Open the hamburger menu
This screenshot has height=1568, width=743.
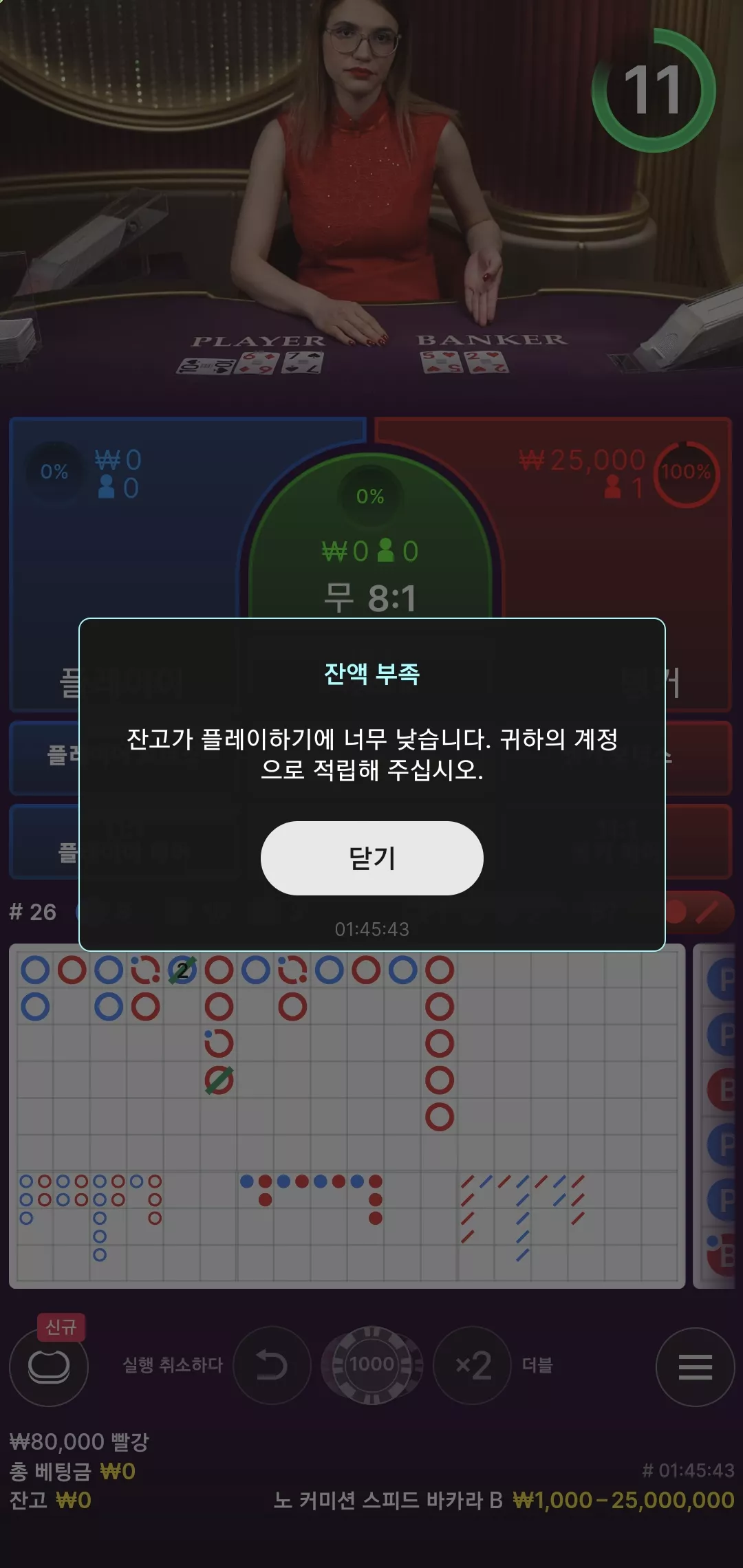[x=695, y=1366]
